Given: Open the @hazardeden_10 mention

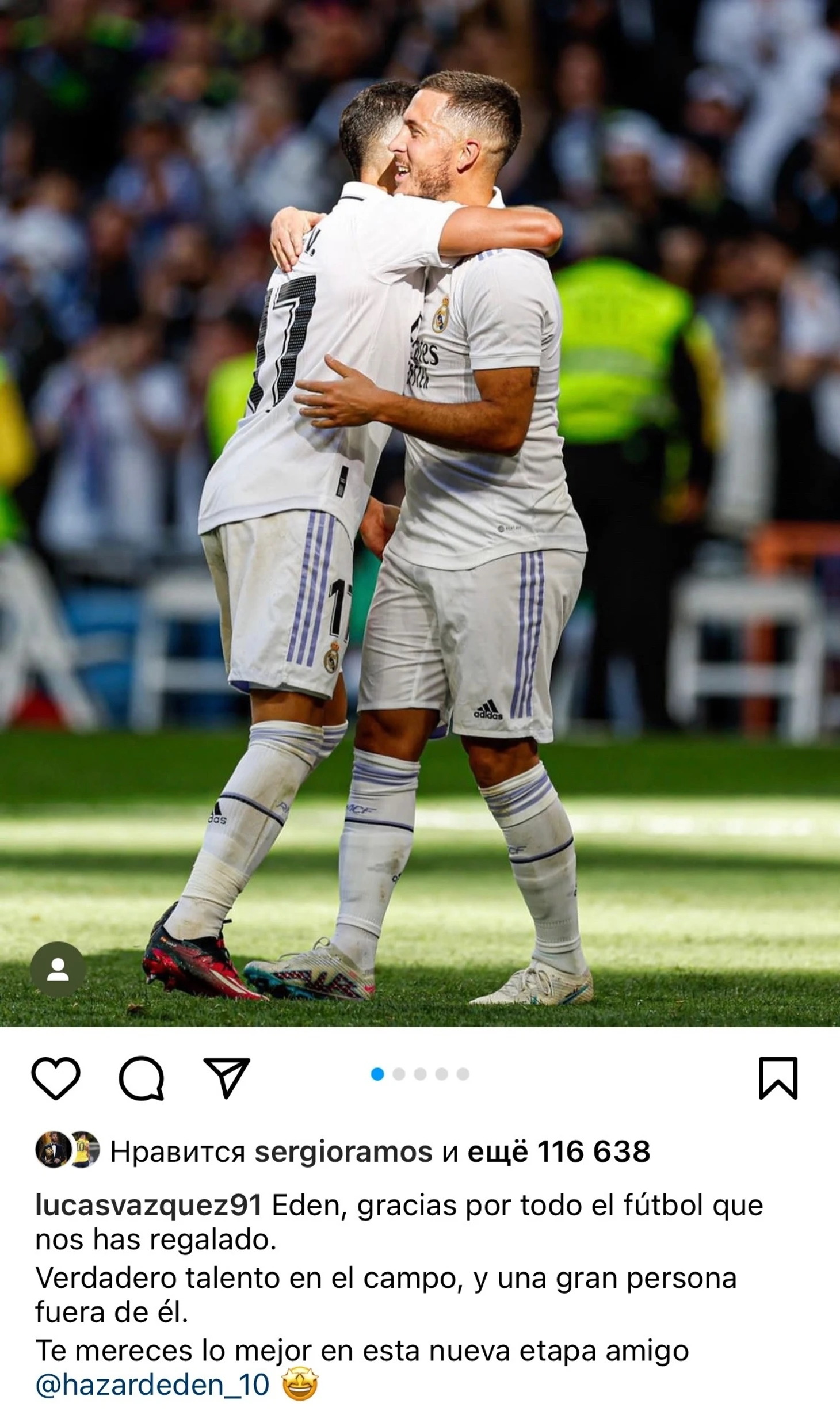Looking at the screenshot, I should point(152,1385).
